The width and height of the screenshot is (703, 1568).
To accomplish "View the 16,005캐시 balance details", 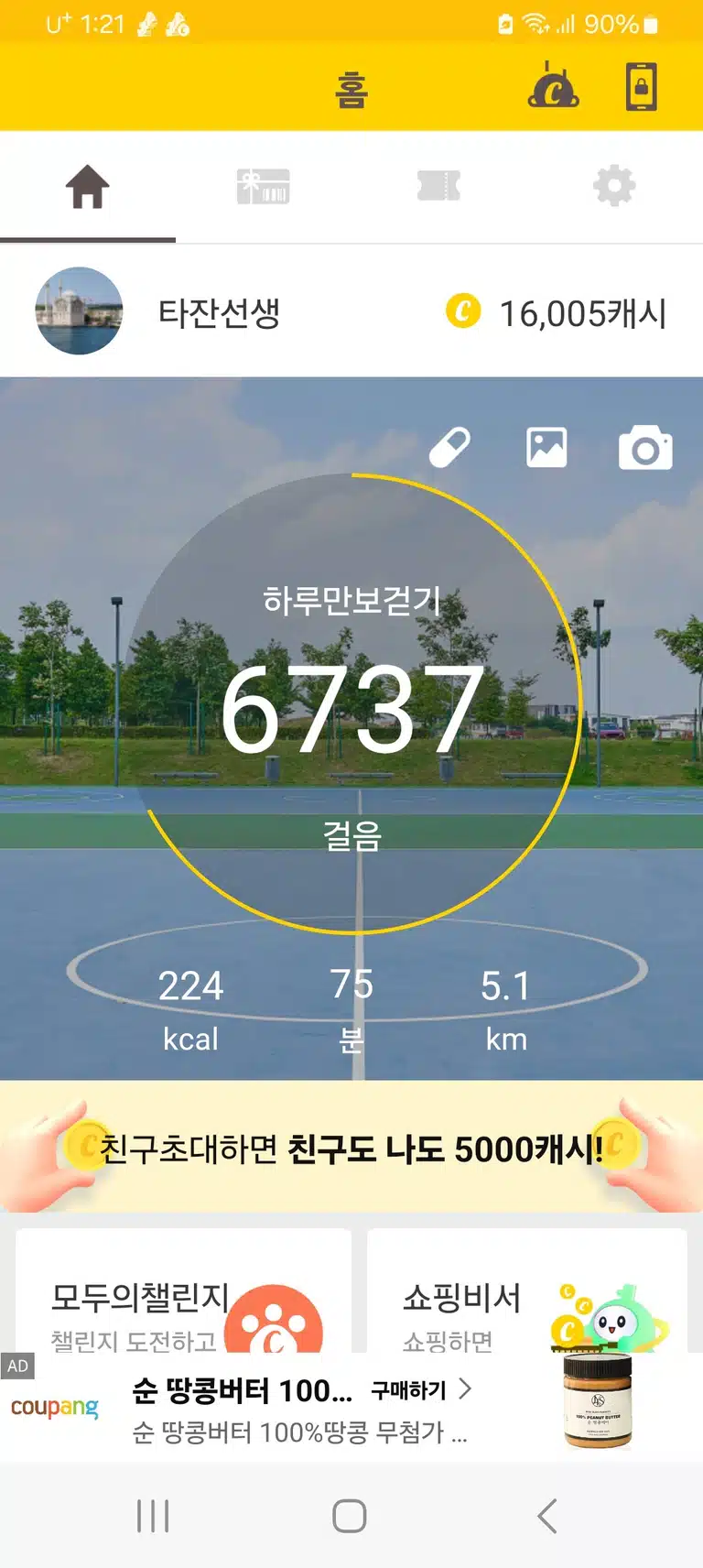I will click(557, 312).
